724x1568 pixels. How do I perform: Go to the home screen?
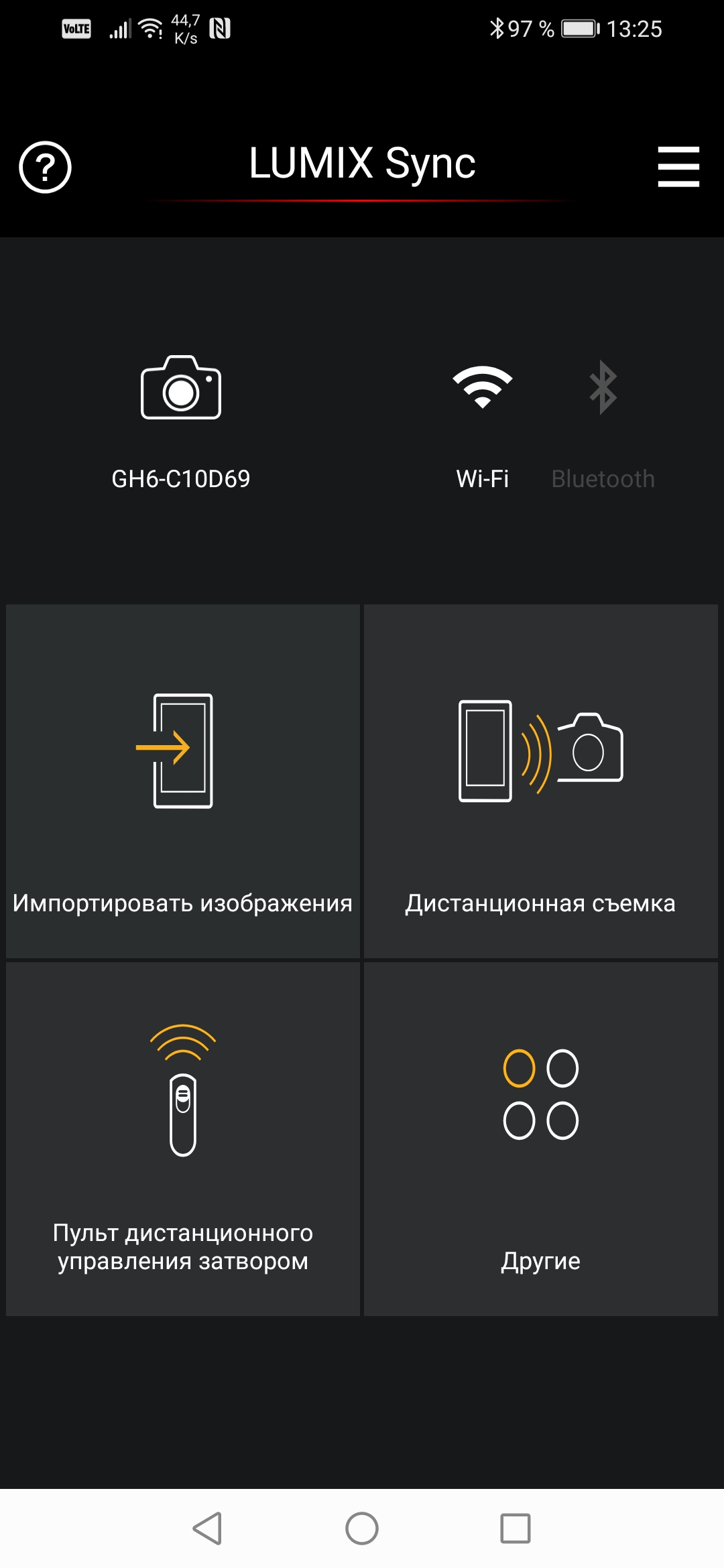[362, 1528]
